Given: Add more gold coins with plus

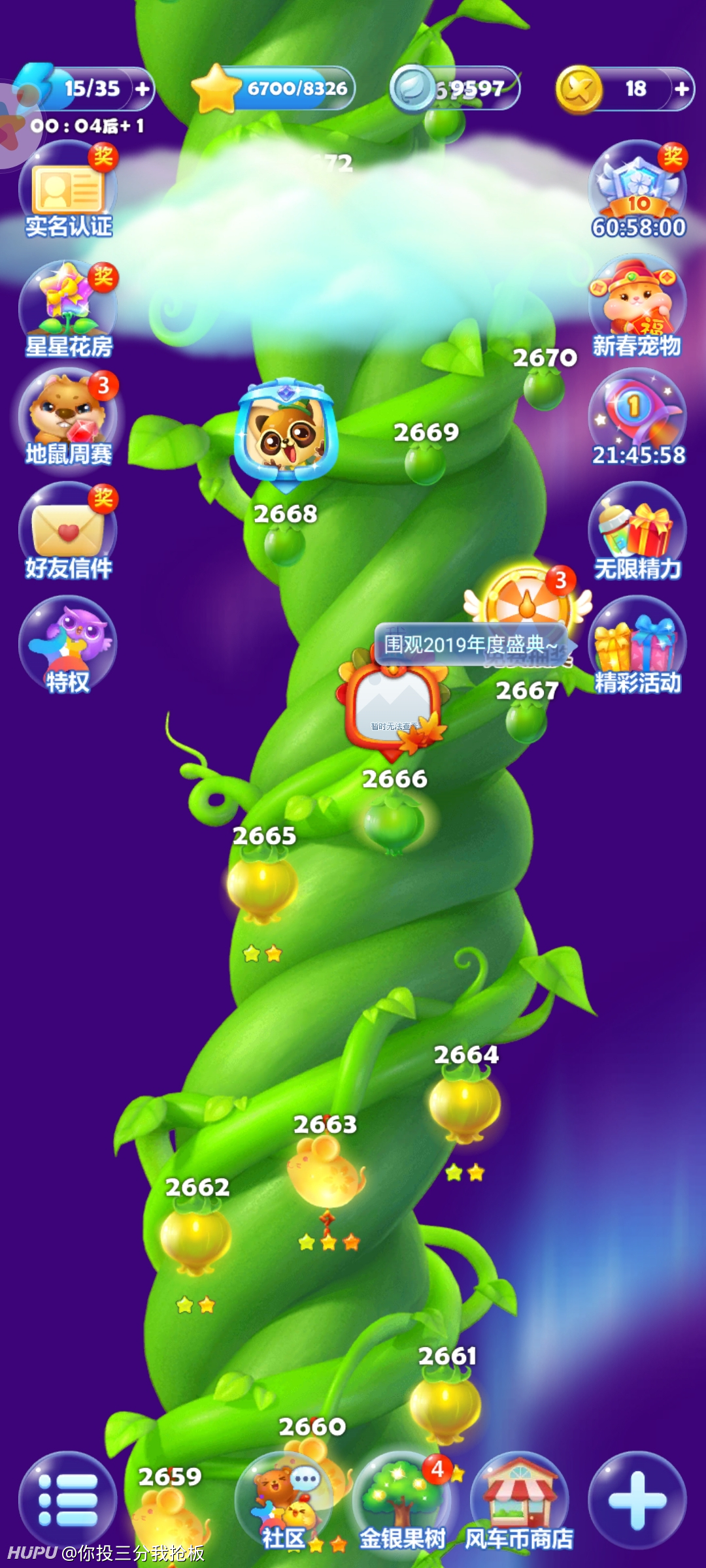Looking at the screenshot, I should 681,89.
